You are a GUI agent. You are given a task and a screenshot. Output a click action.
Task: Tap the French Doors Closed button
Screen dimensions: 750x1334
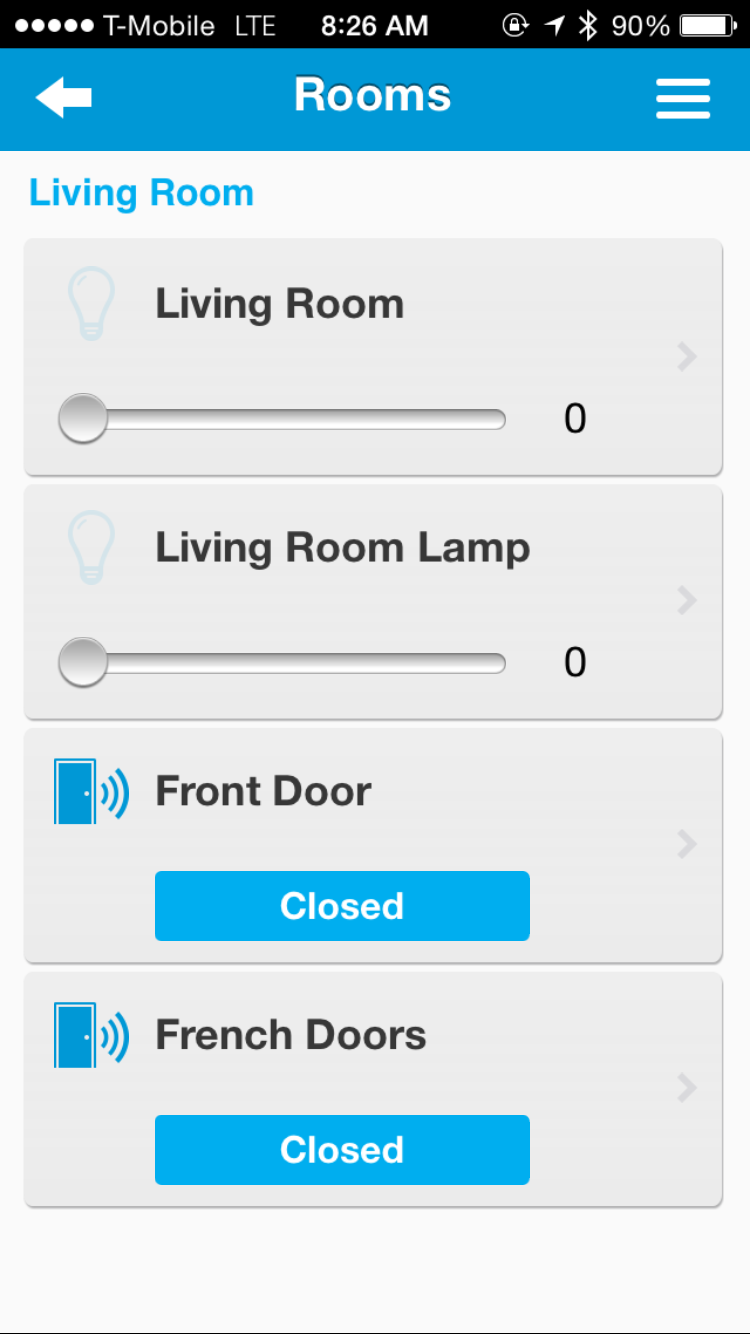point(342,1150)
